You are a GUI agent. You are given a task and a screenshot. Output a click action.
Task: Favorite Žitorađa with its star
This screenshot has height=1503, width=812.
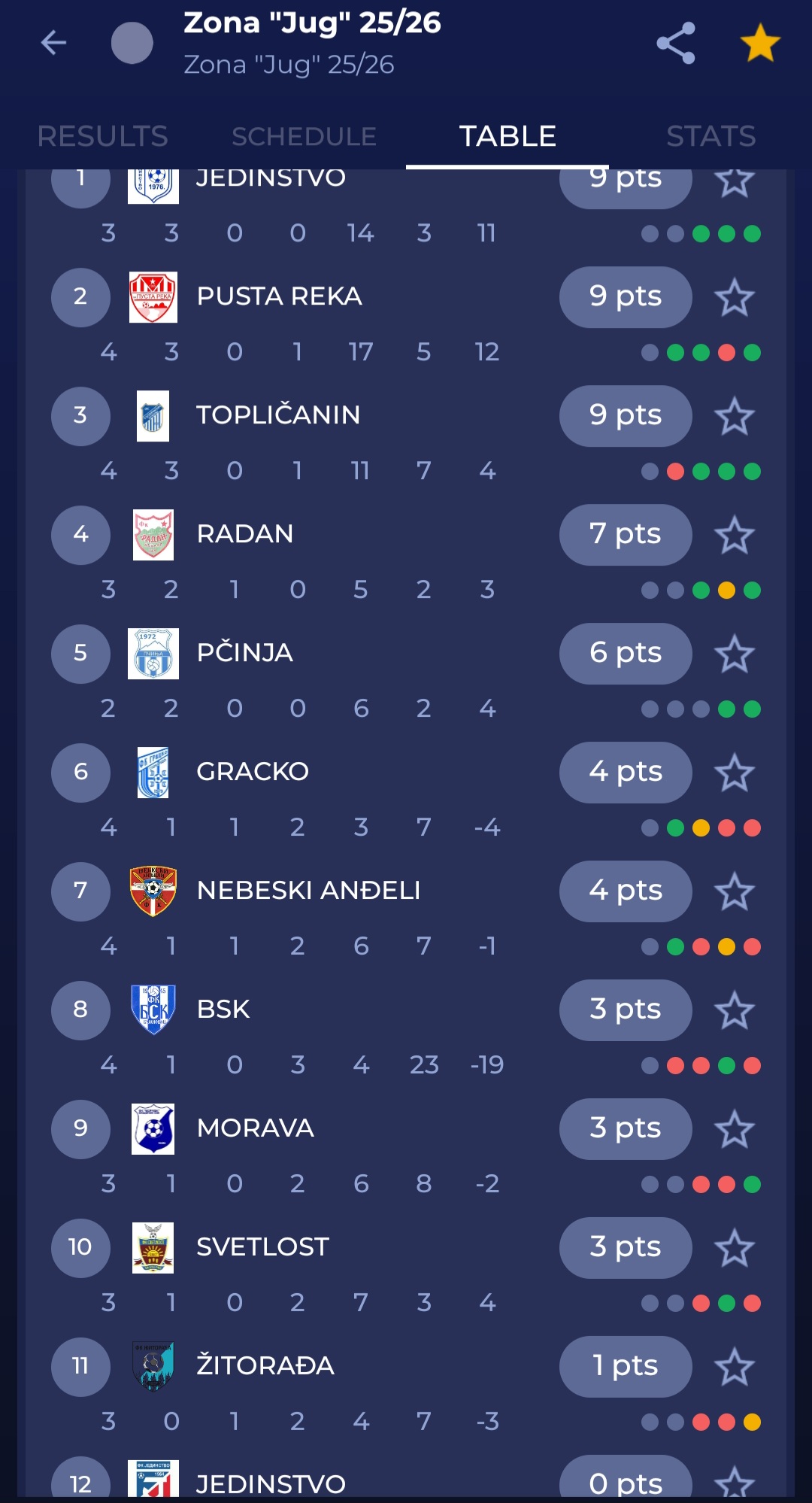pos(734,1367)
